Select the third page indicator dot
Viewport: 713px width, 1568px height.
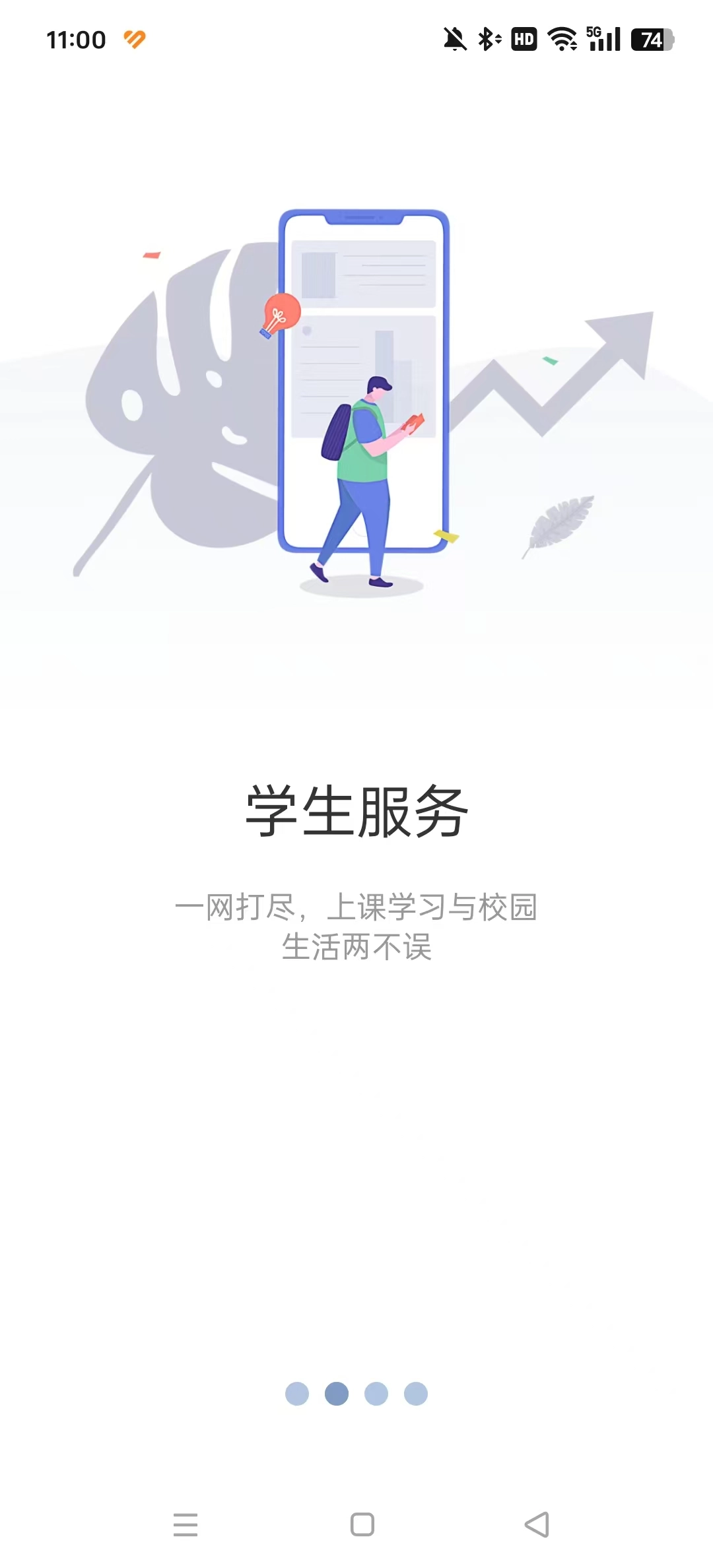(376, 1393)
